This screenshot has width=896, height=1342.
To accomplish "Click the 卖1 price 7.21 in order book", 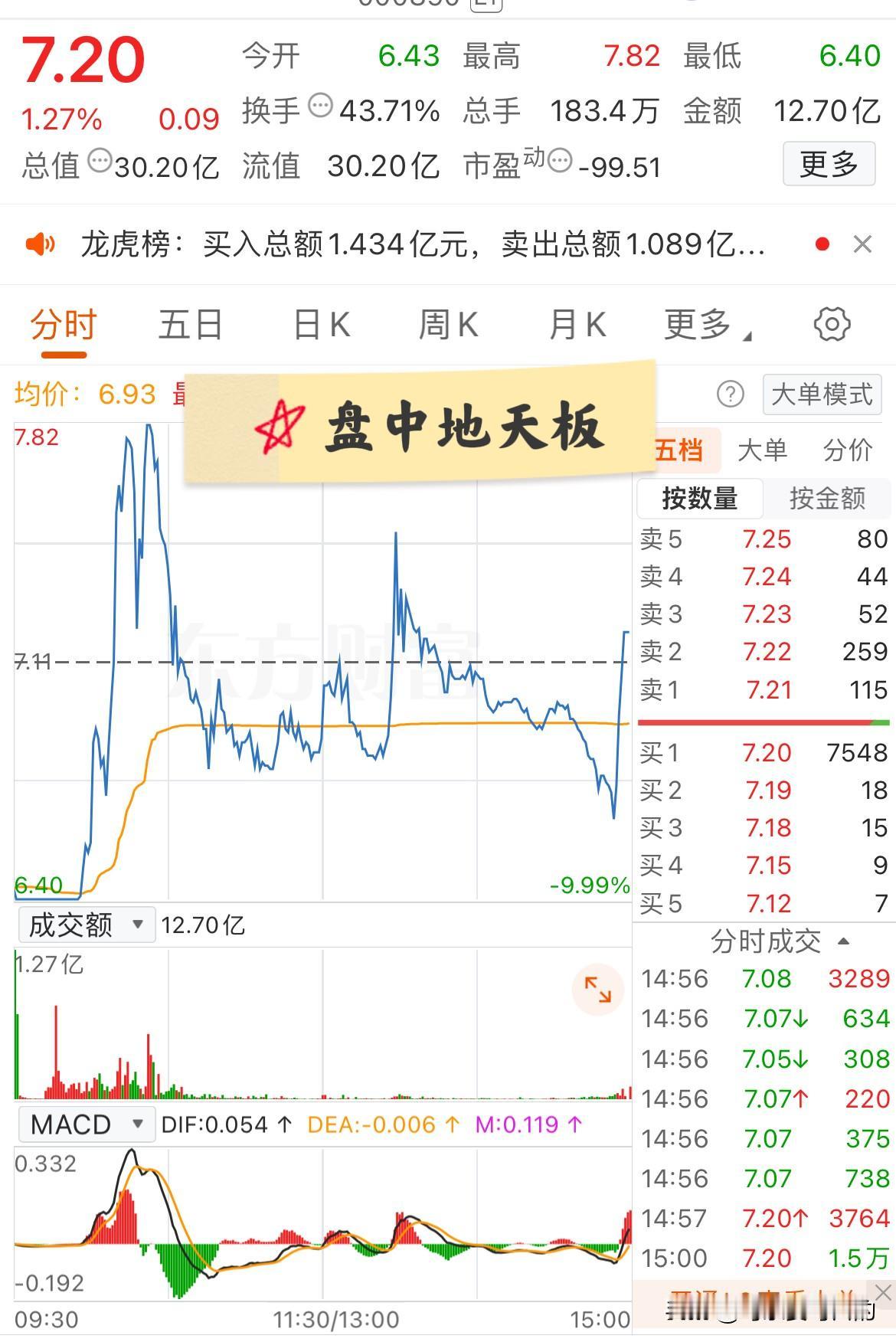I will 768,689.
